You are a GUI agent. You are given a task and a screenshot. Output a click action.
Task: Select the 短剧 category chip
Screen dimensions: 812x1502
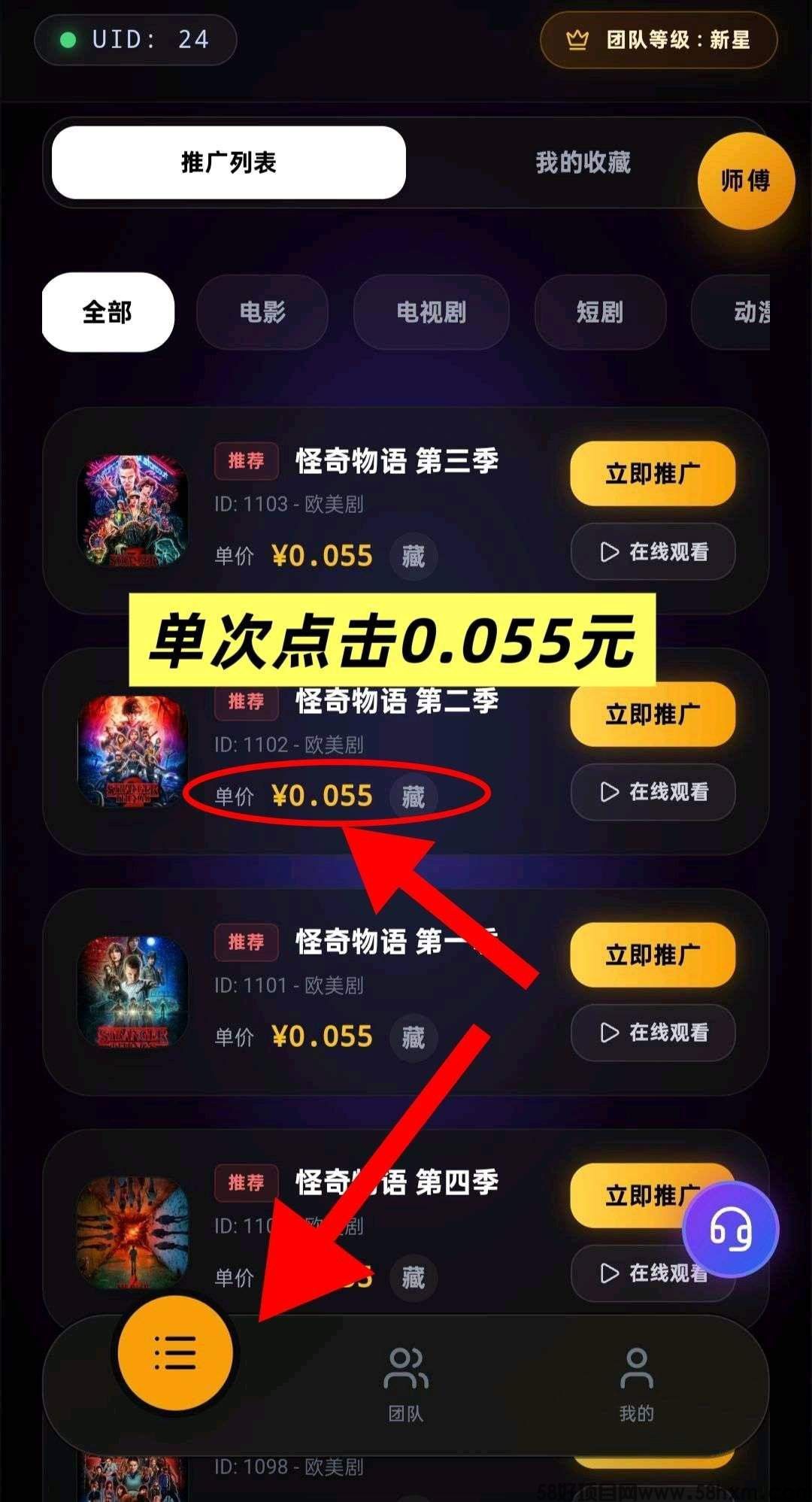599,312
